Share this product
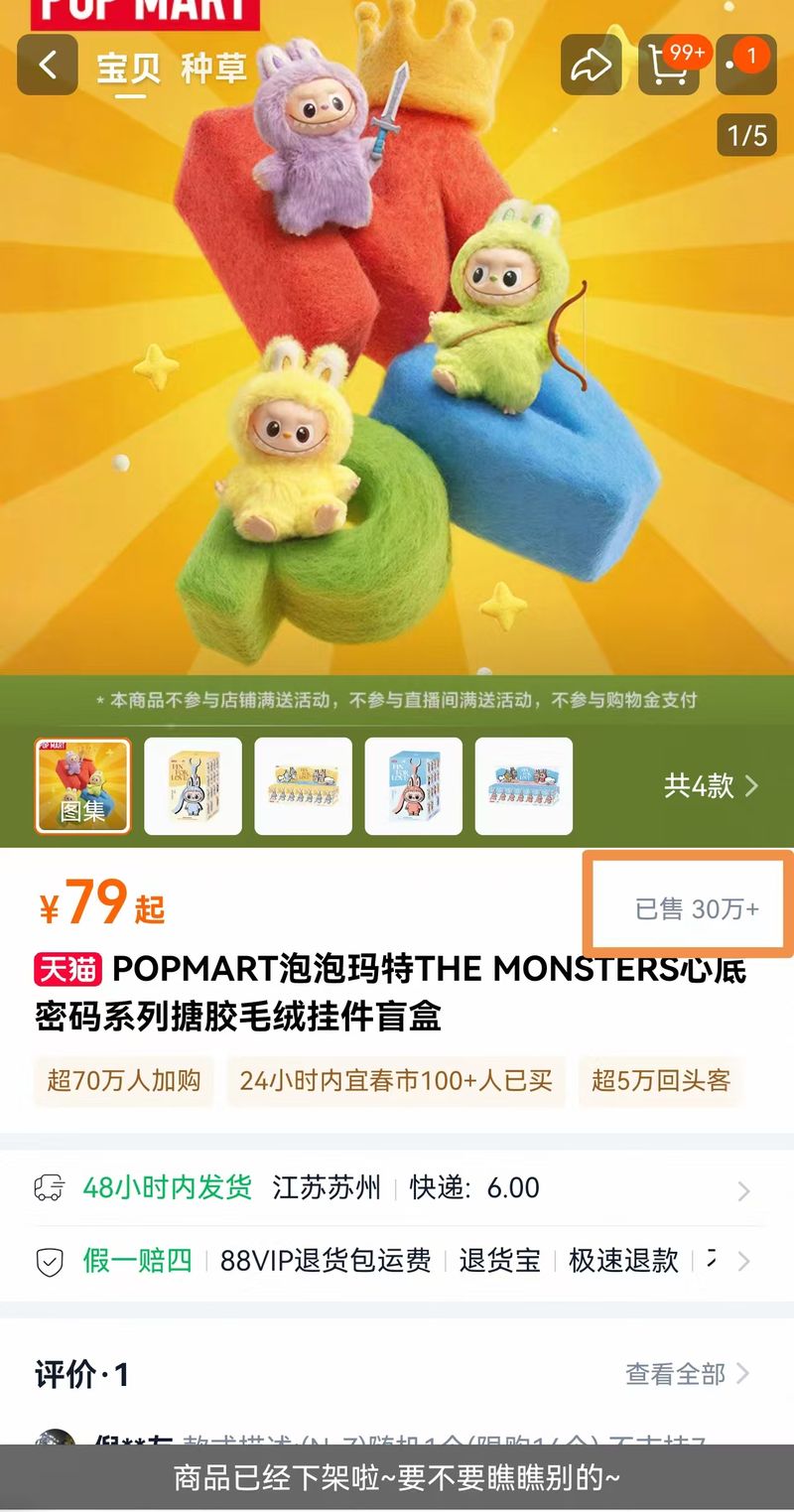The image size is (794, 1512). tap(591, 65)
